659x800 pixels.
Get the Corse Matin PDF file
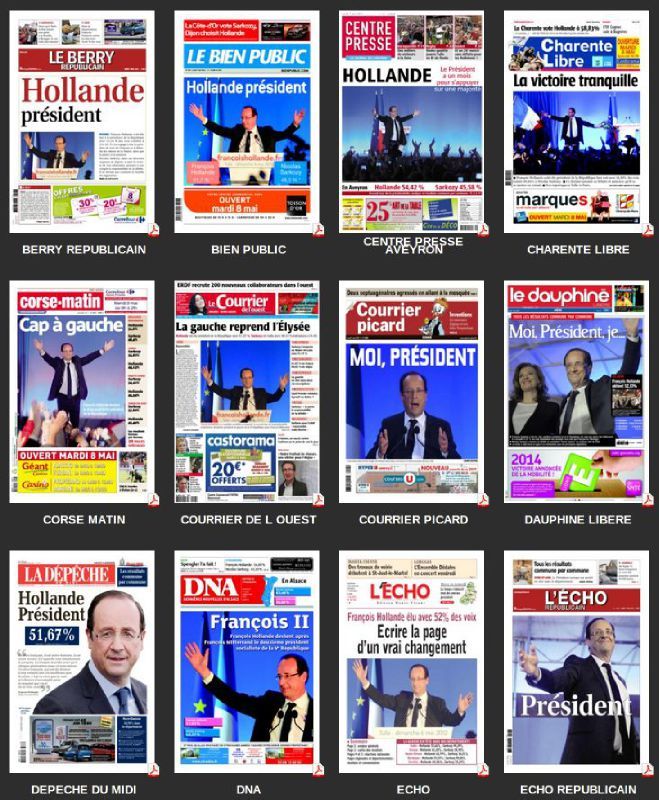[x=153, y=498]
